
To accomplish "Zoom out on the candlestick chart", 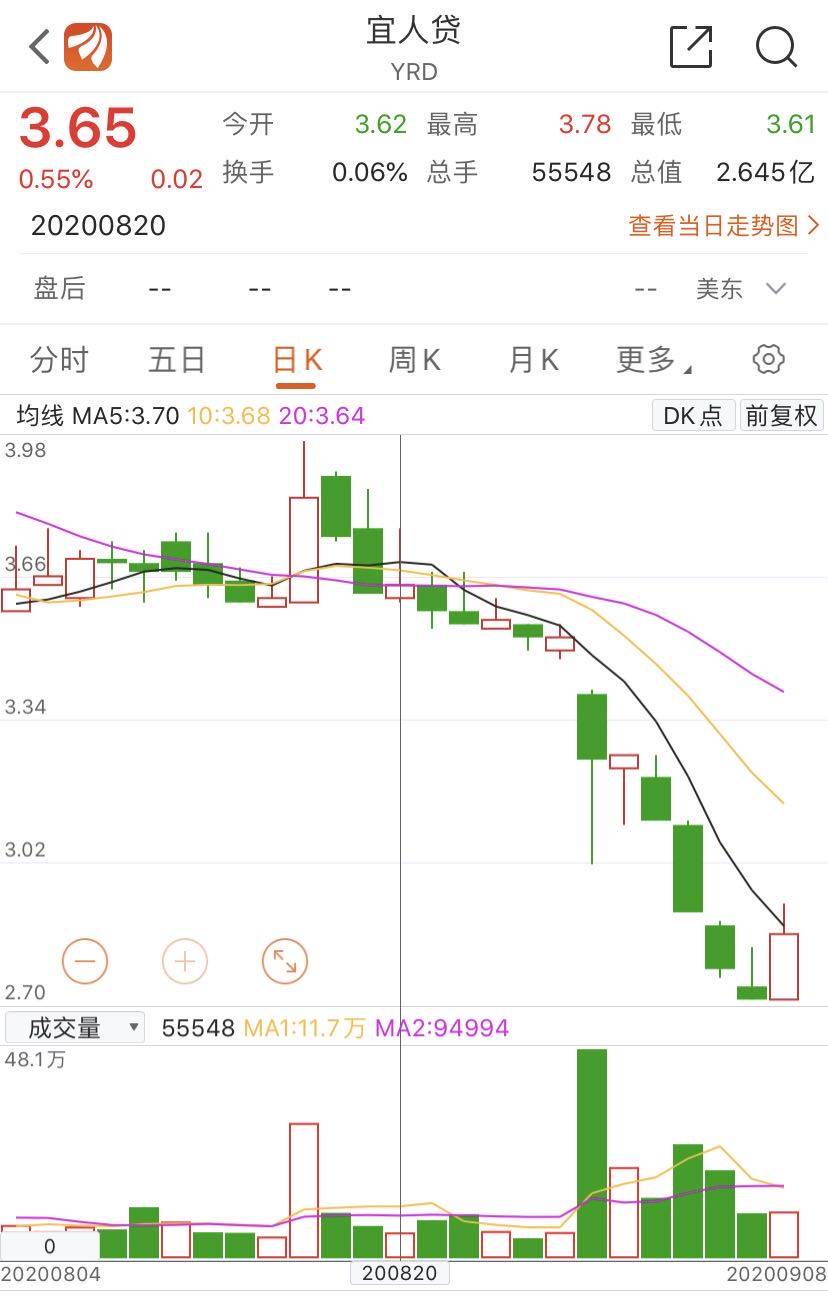I will click(85, 961).
